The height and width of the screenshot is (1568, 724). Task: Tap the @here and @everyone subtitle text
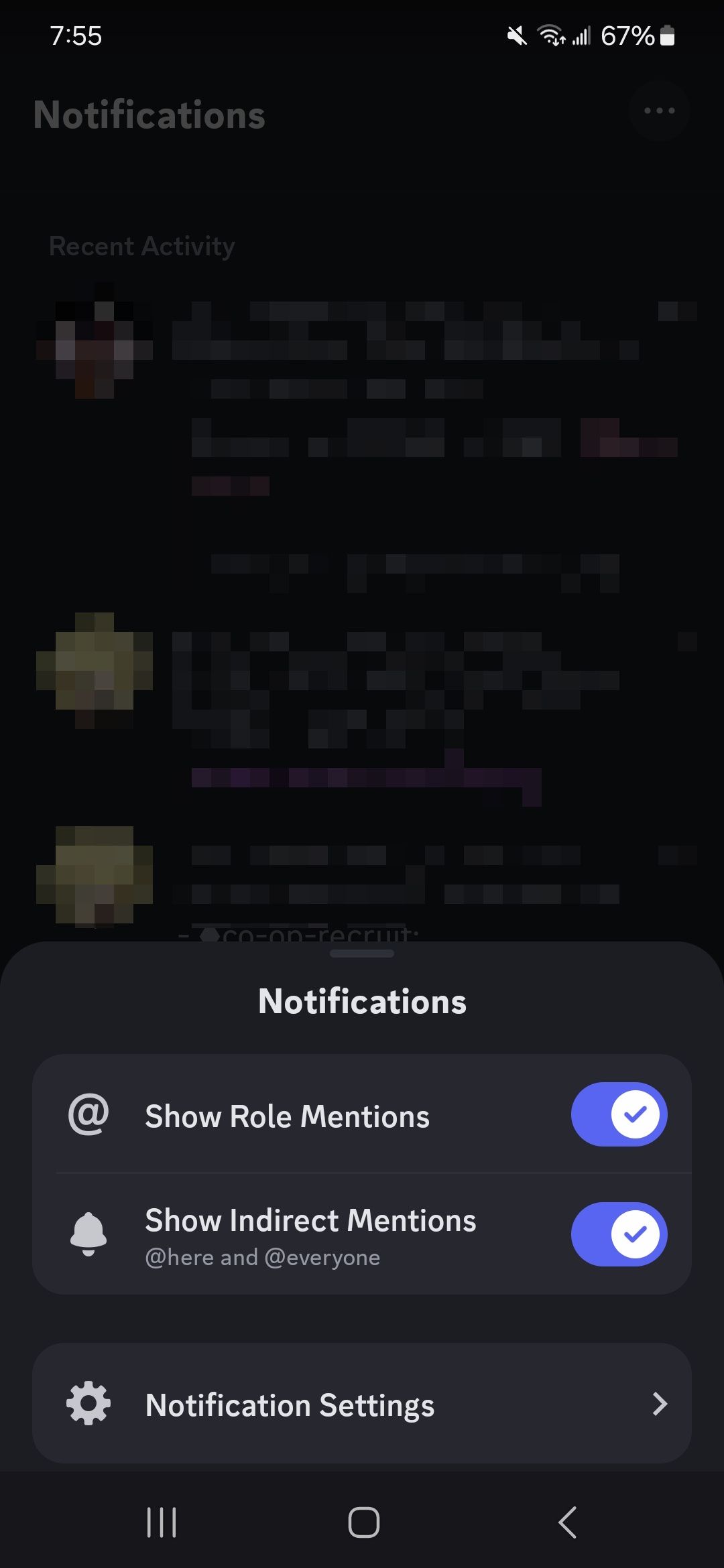click(262, 1257)
